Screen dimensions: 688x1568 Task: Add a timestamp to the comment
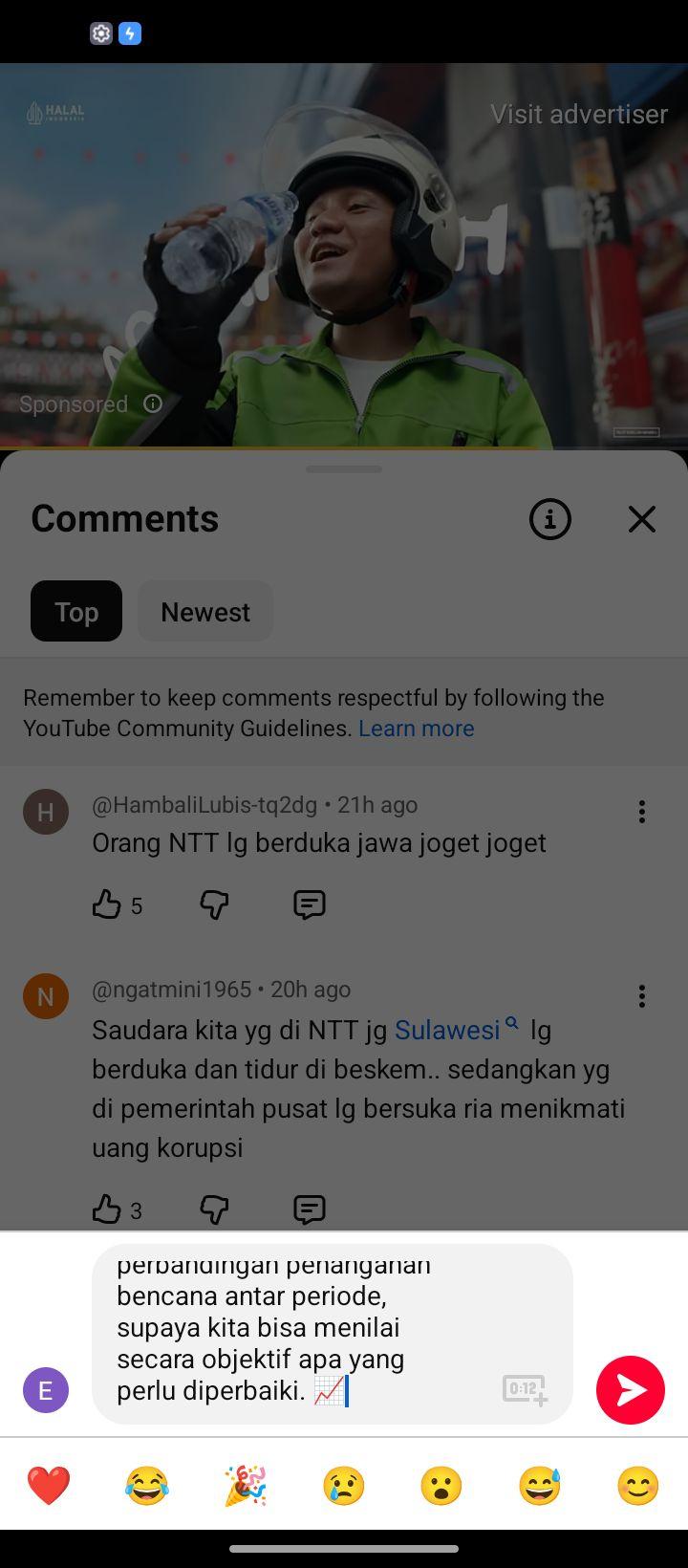click(525, 1389)
